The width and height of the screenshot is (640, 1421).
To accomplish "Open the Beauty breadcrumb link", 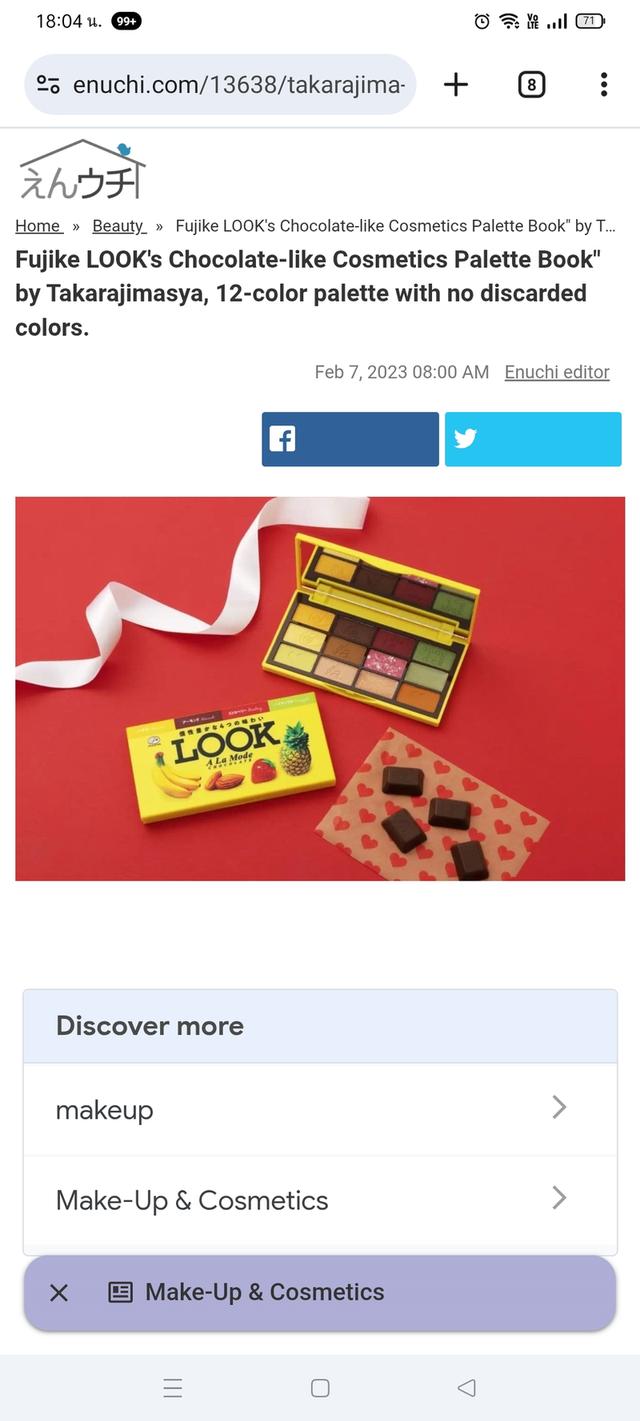I will pyautogui.click(x=119, y=226).
